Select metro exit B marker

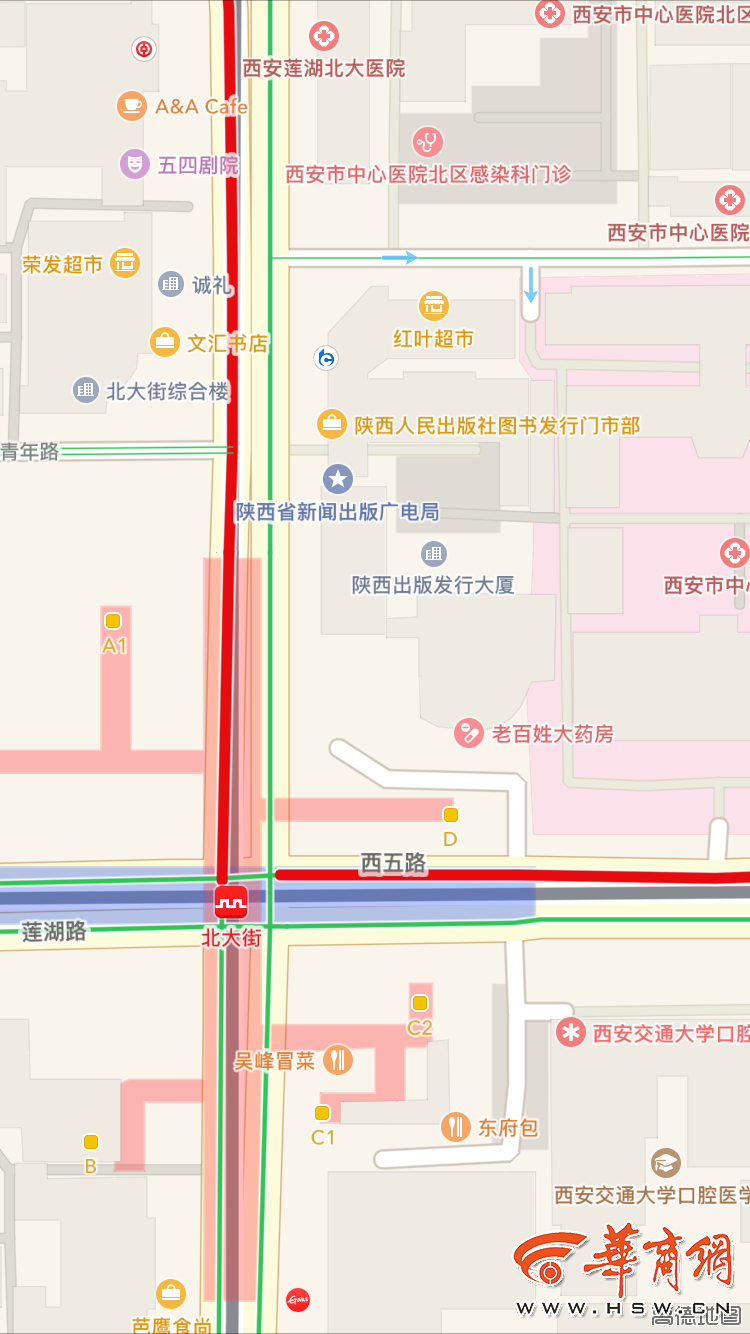click(x=91, y=1142)
